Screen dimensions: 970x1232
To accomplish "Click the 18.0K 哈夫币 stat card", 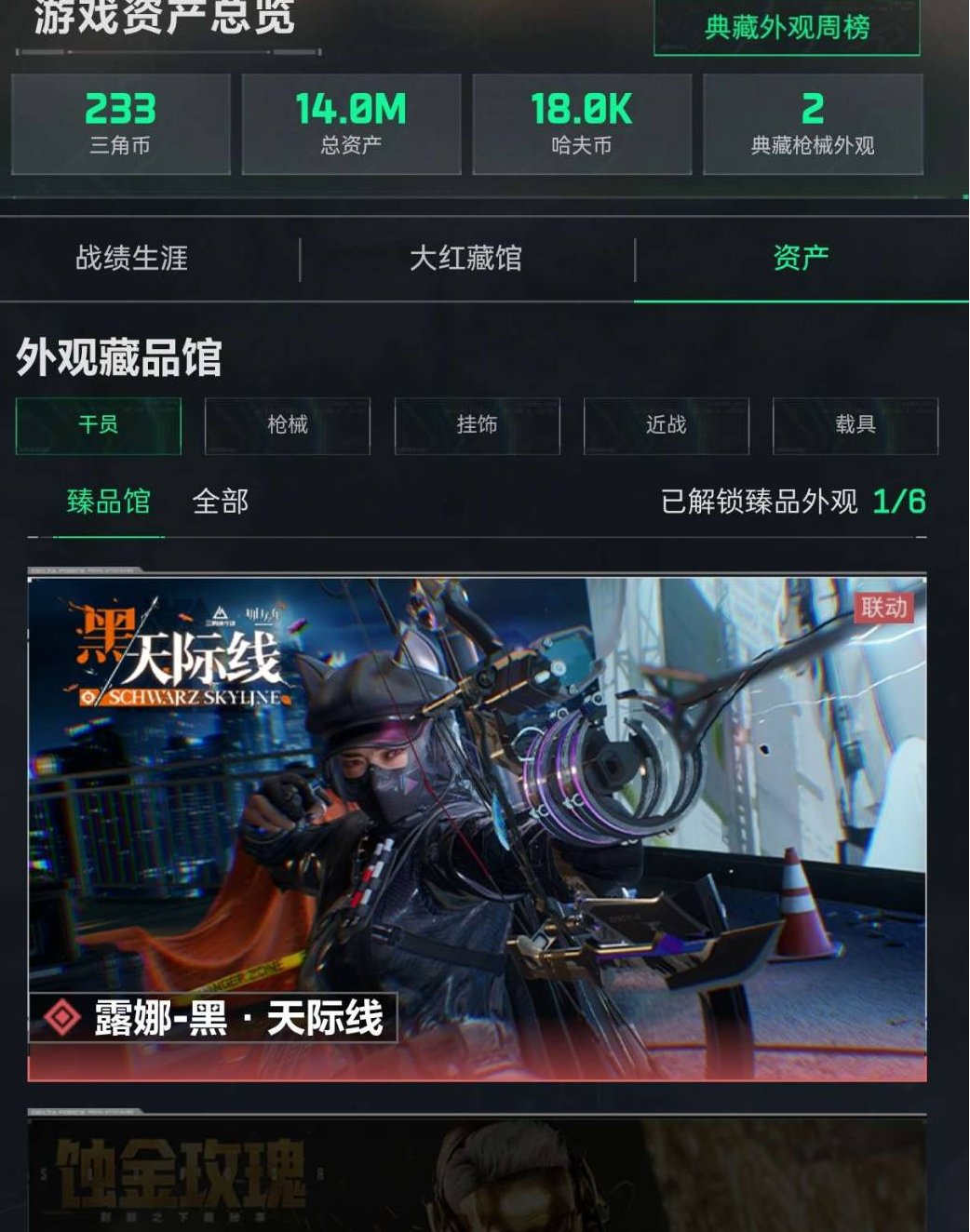I will pyautogui.click(x=581, y=126).
